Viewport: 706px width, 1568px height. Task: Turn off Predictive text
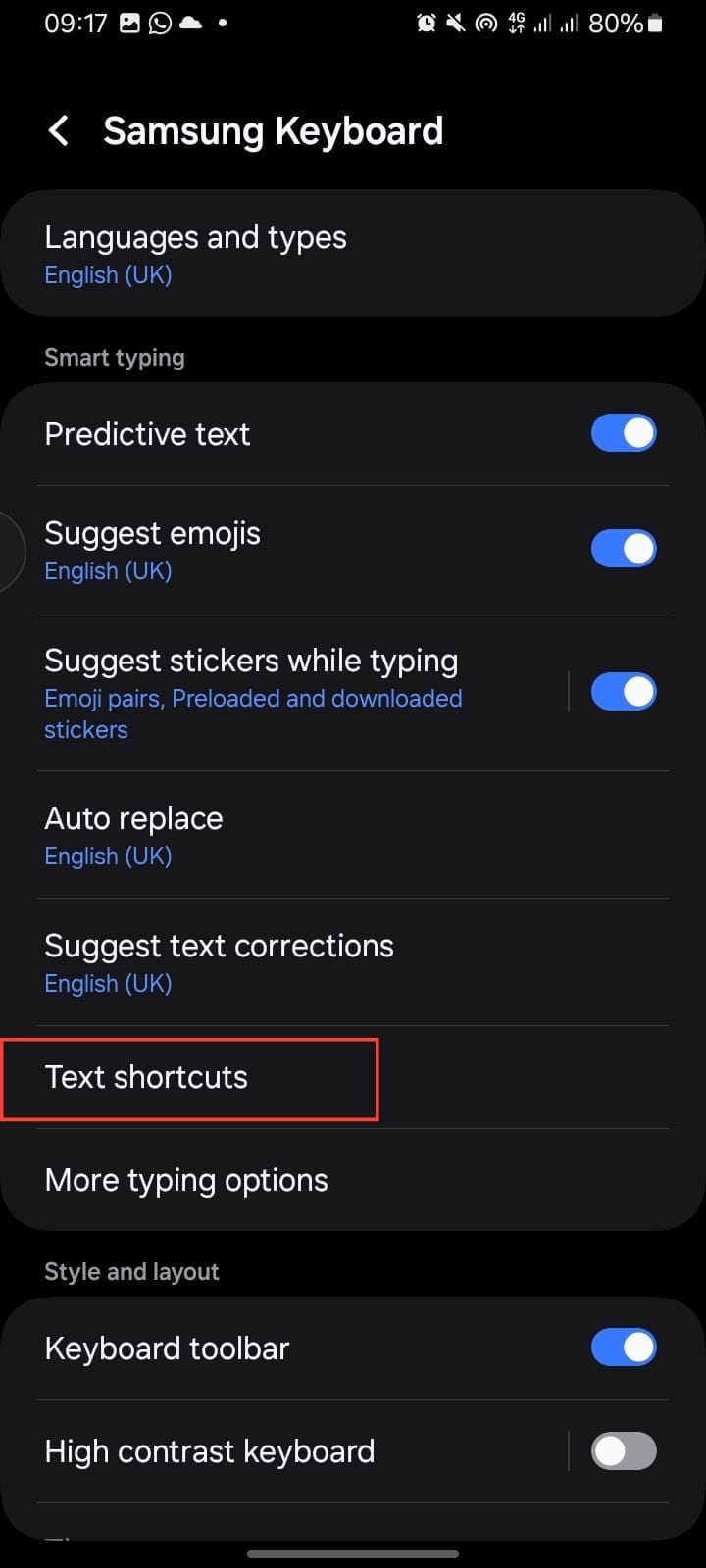point(624,433)
